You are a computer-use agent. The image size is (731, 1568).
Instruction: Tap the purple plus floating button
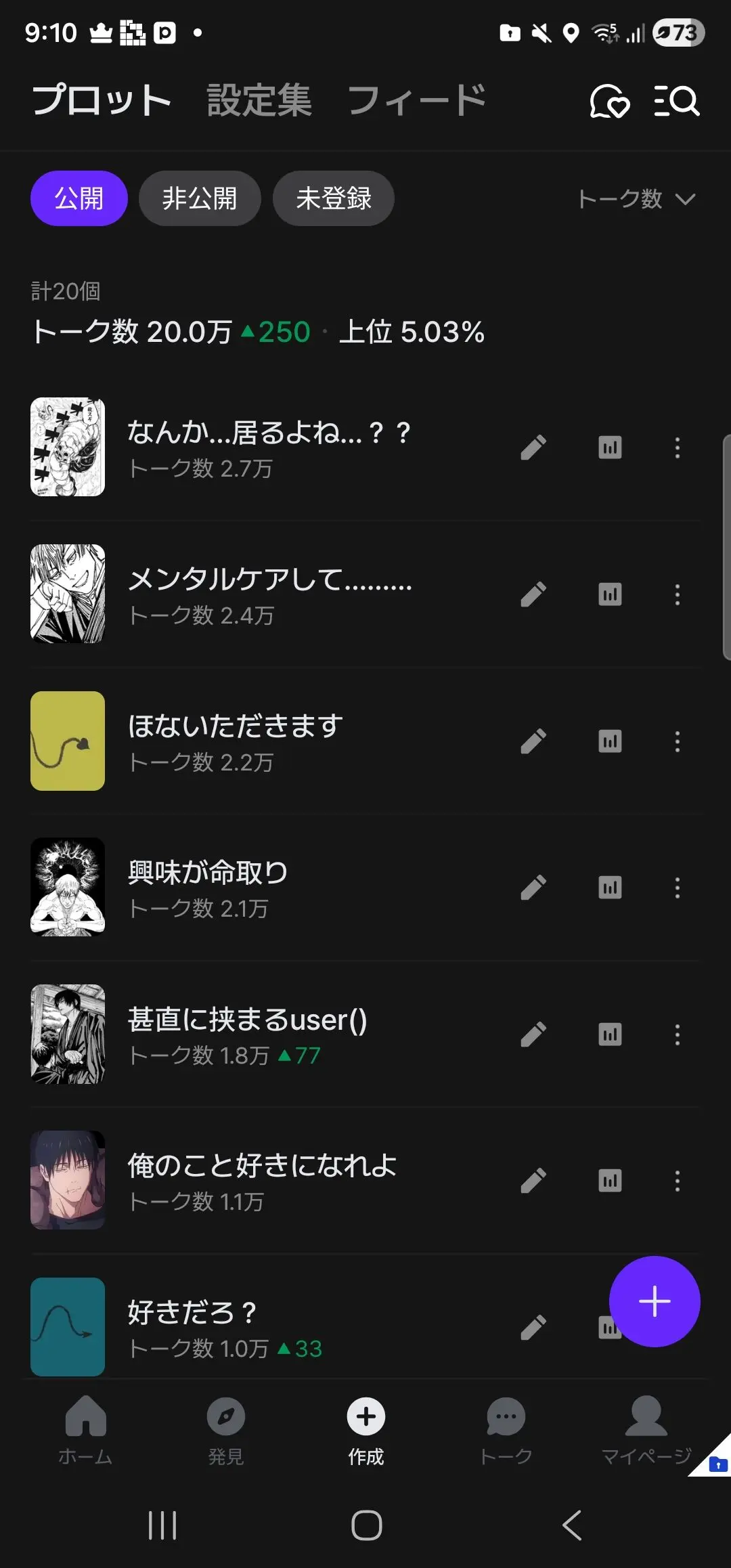(x=655, y=1301)
